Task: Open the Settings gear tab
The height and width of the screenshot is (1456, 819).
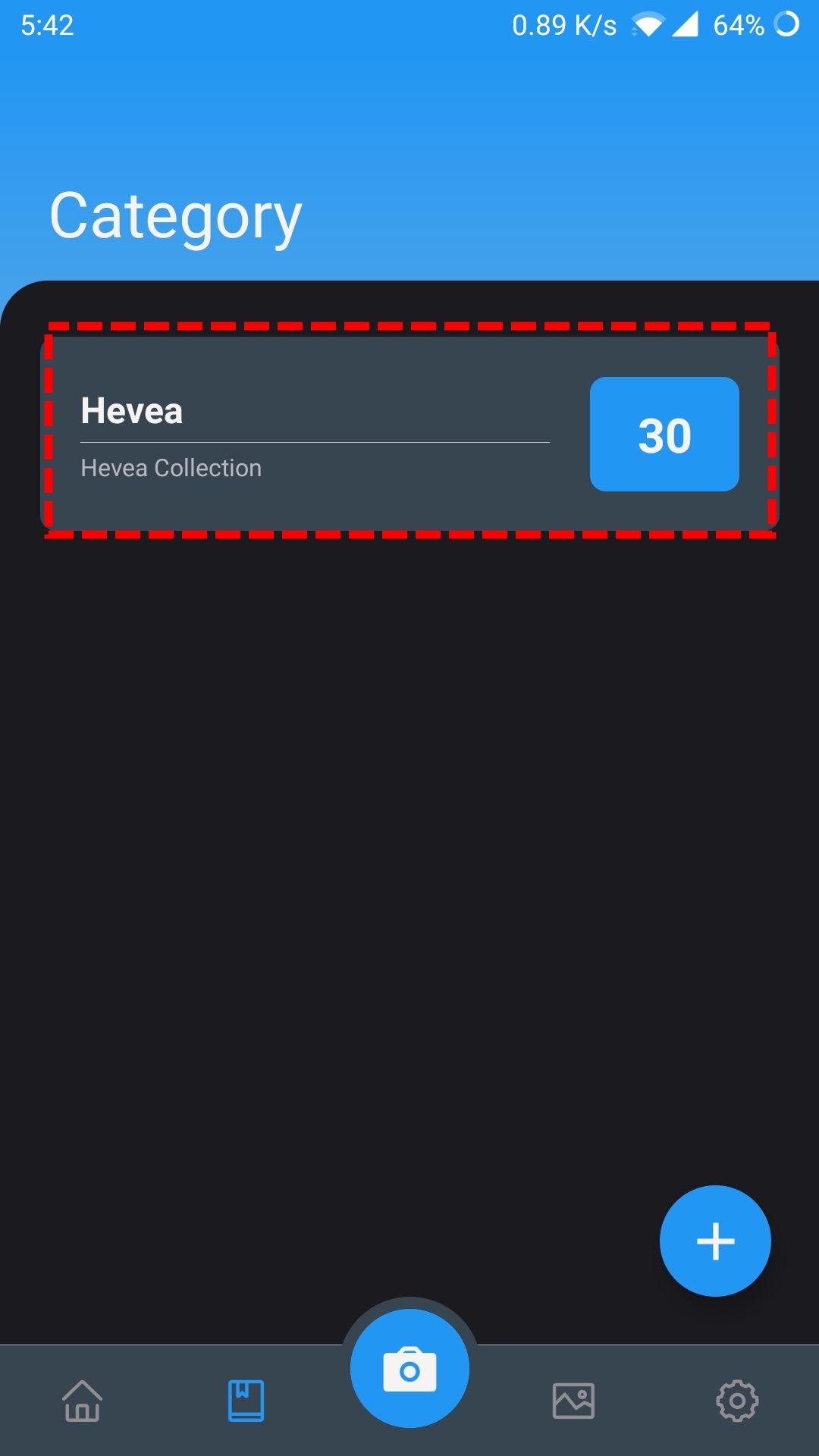Action: (737, 1401)
